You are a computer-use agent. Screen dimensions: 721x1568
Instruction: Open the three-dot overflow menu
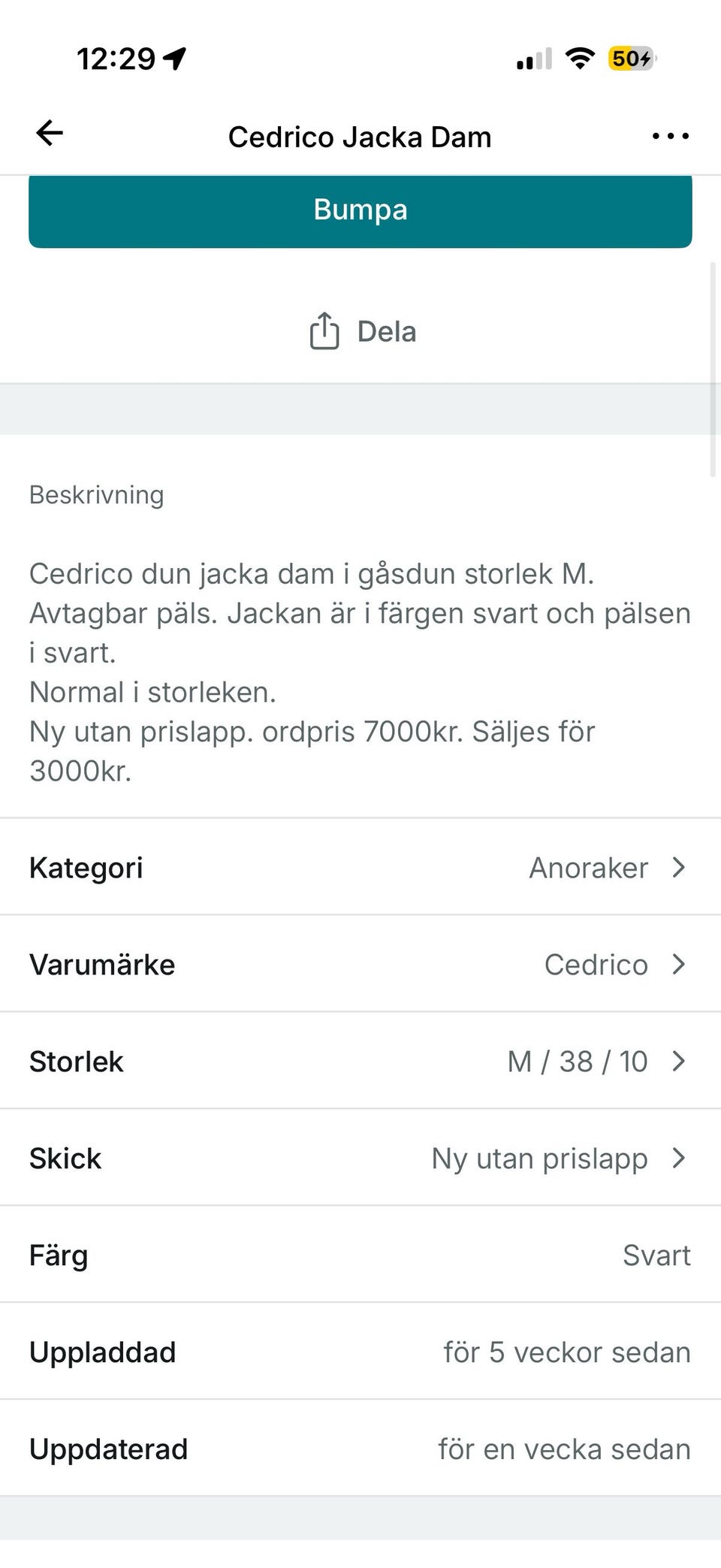671,135
